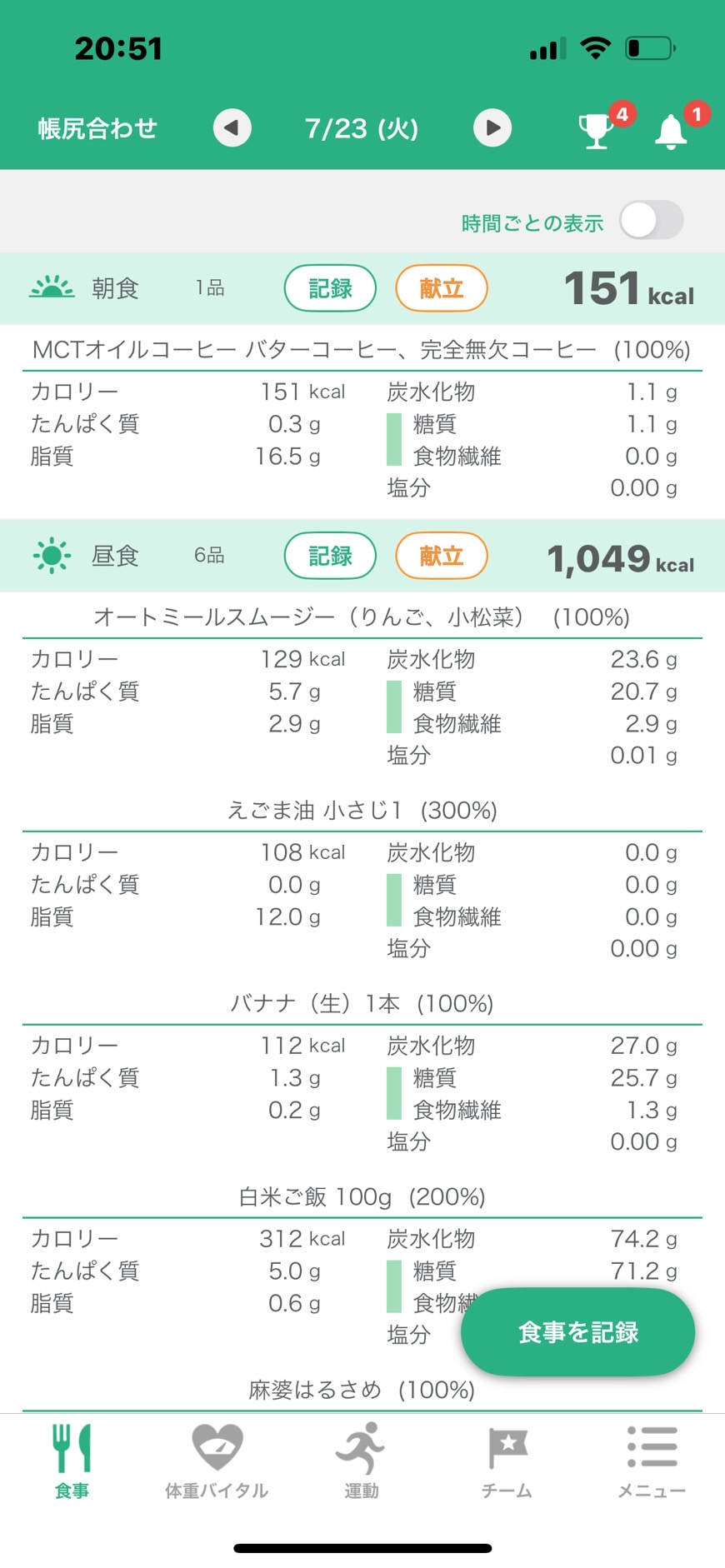Tap 記録 for 朝食
Viewport: 725px width, 1568px height.
click(330, 288)
